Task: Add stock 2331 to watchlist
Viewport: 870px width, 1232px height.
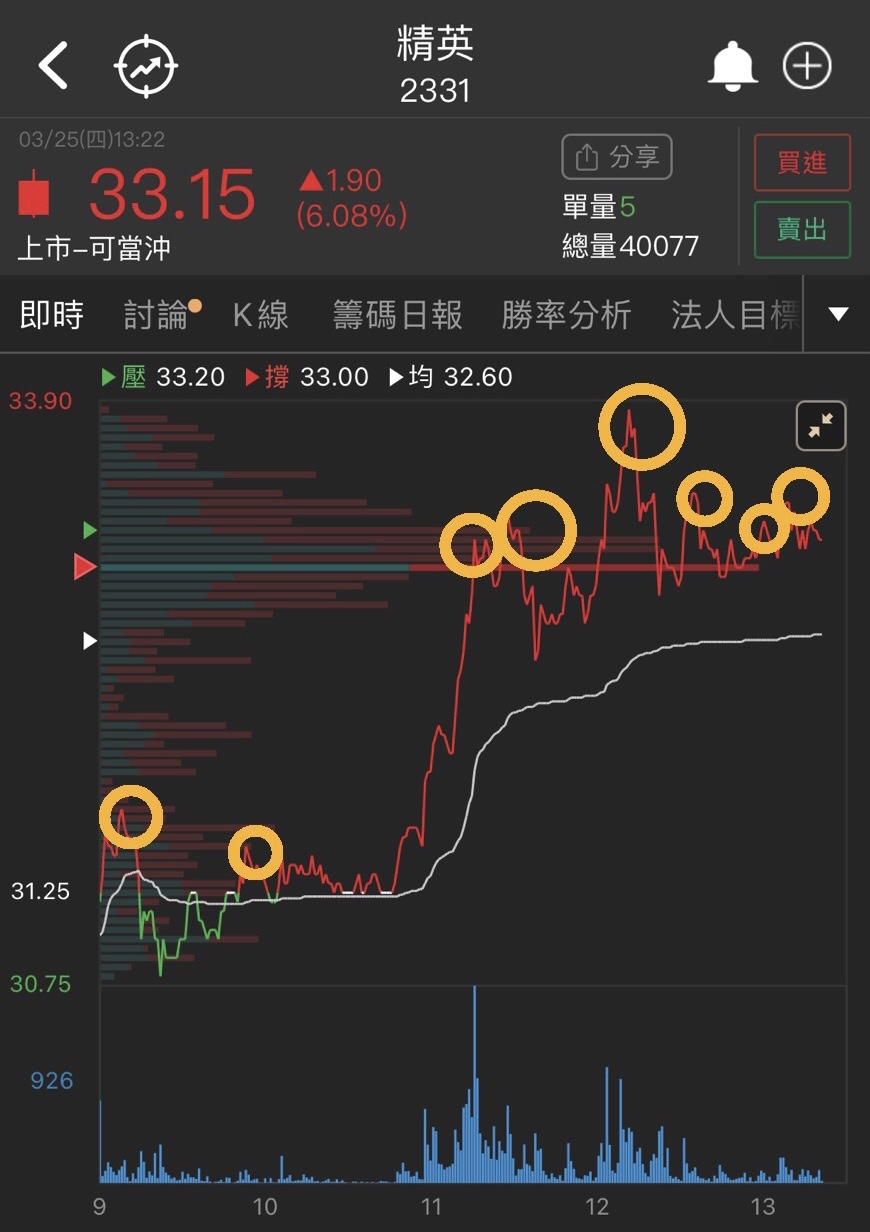Action: [806, 67]
